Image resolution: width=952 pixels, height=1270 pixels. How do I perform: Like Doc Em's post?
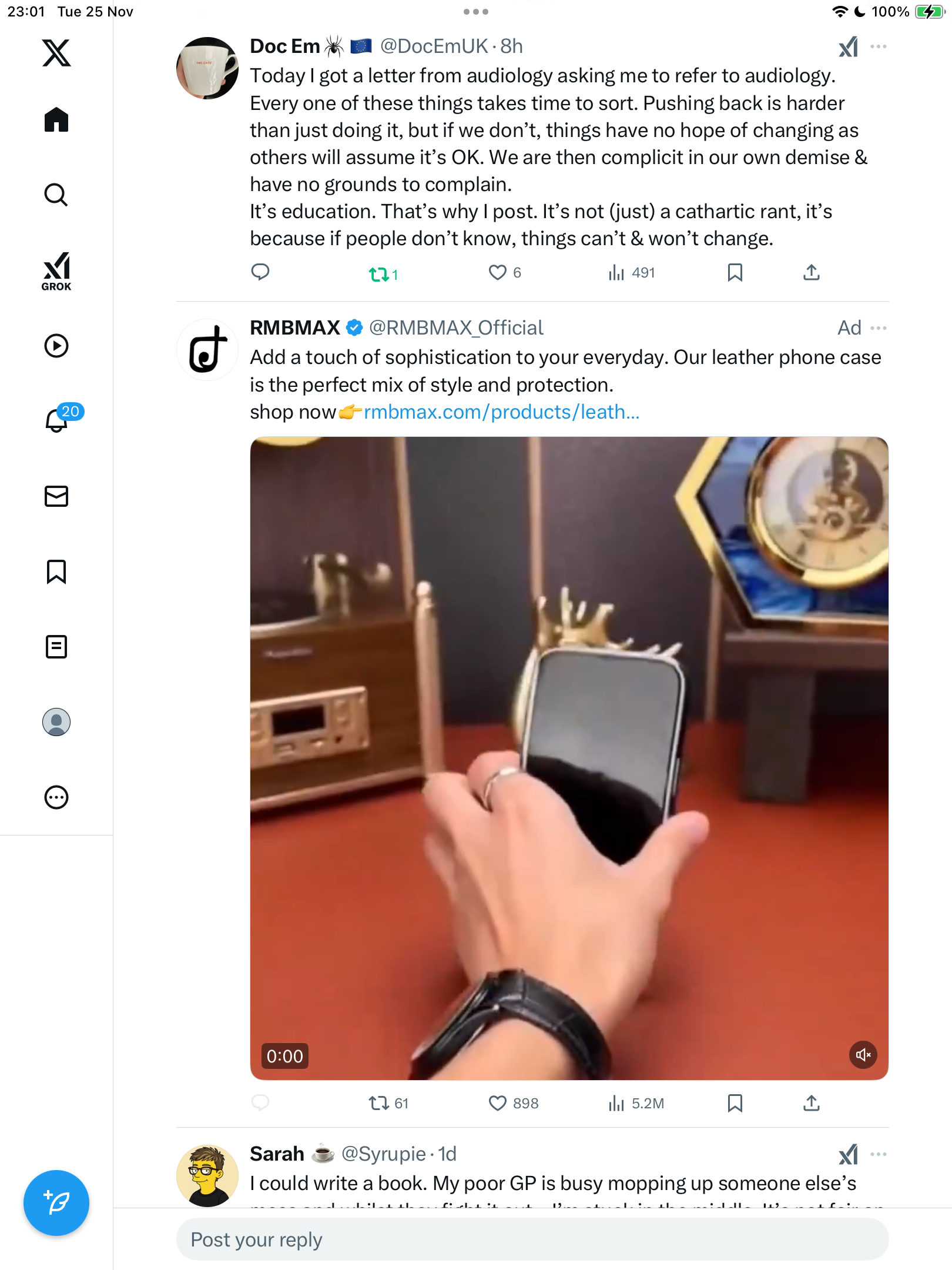coord(498,272)
